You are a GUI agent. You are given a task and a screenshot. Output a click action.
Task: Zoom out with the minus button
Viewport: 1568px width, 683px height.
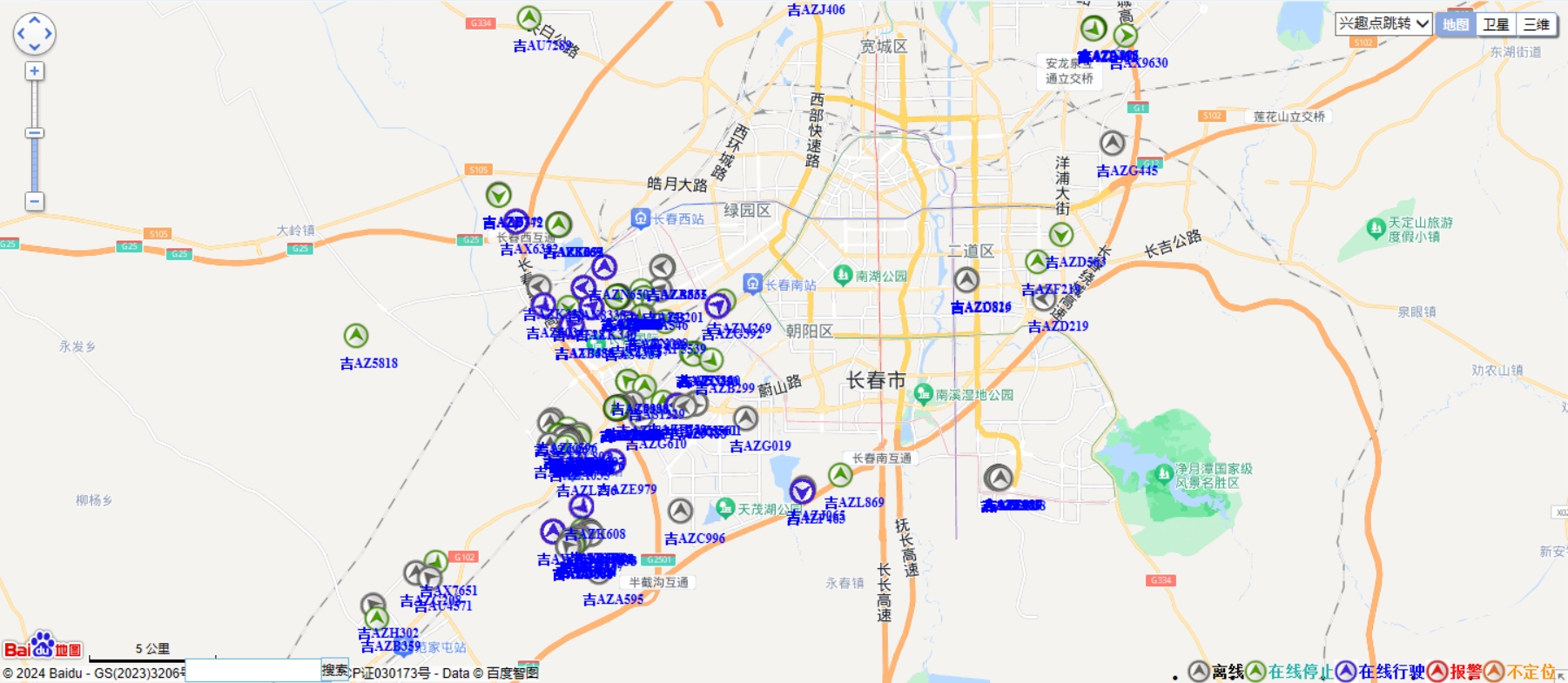[34, 202]
